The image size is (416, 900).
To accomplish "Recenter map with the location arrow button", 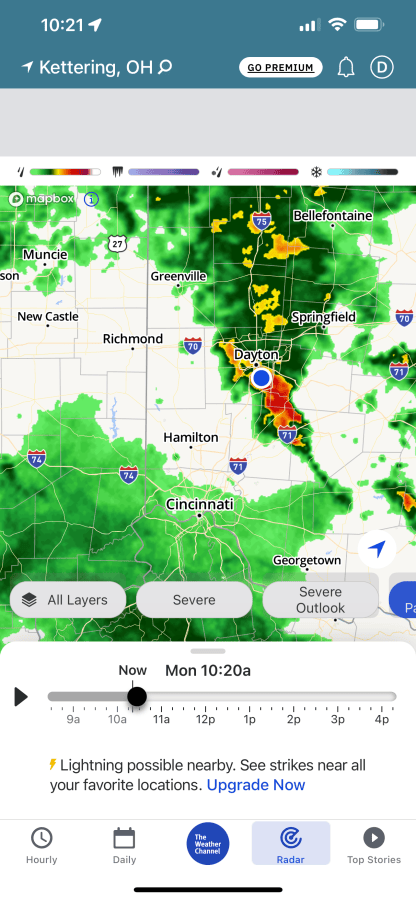I will tap(377, 549).
